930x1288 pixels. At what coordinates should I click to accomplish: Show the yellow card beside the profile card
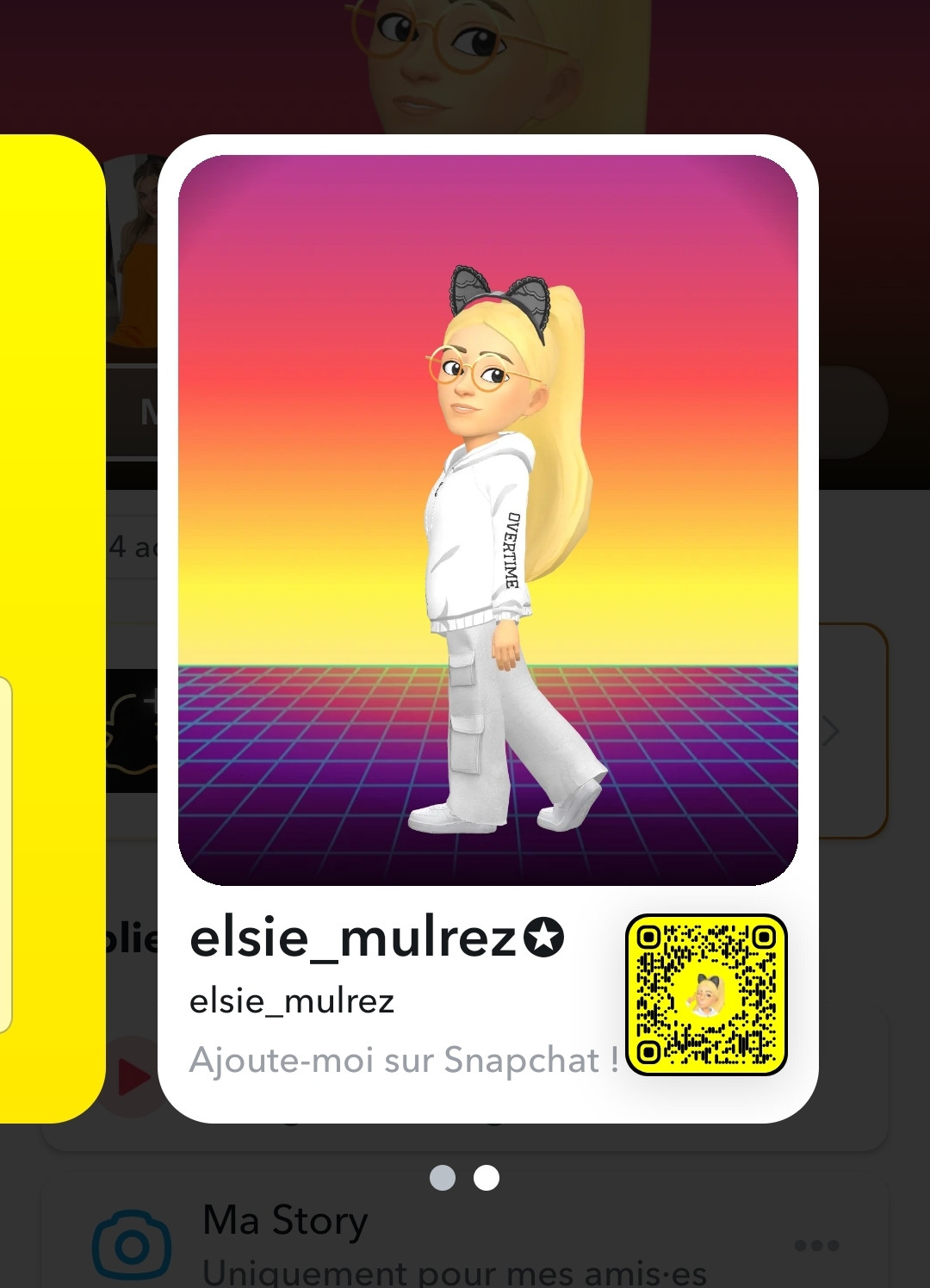50,629
